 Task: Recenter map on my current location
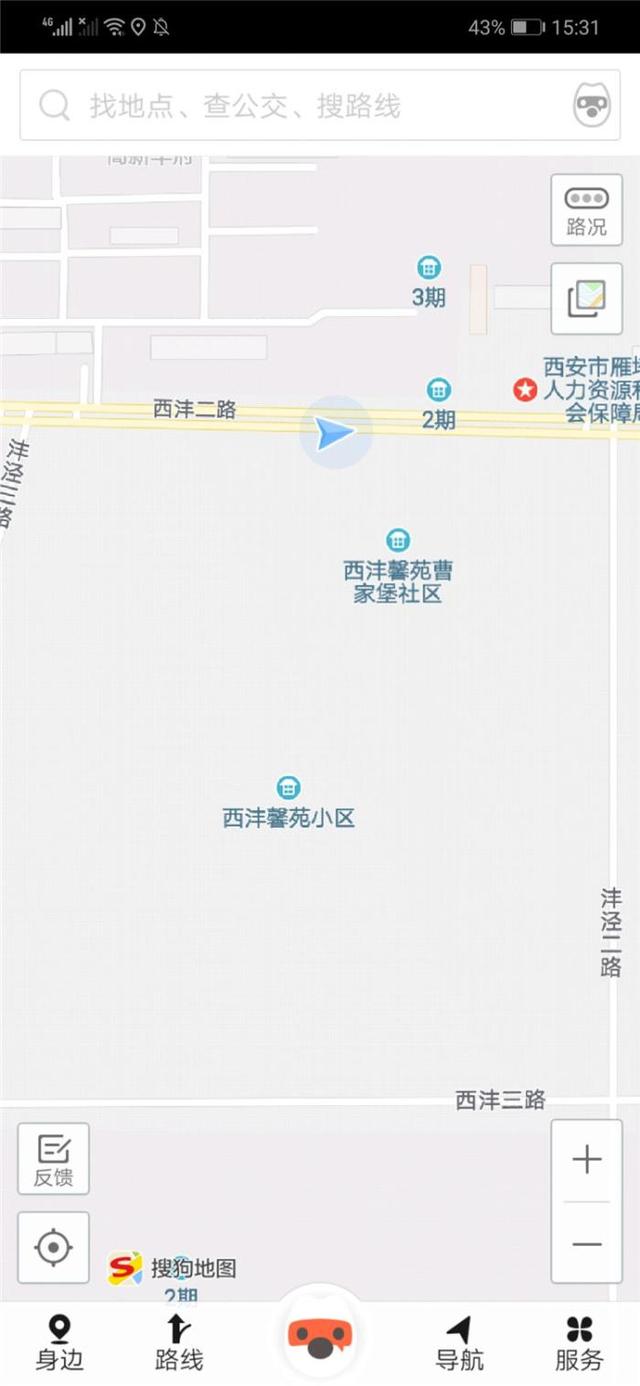(53, 1247)
